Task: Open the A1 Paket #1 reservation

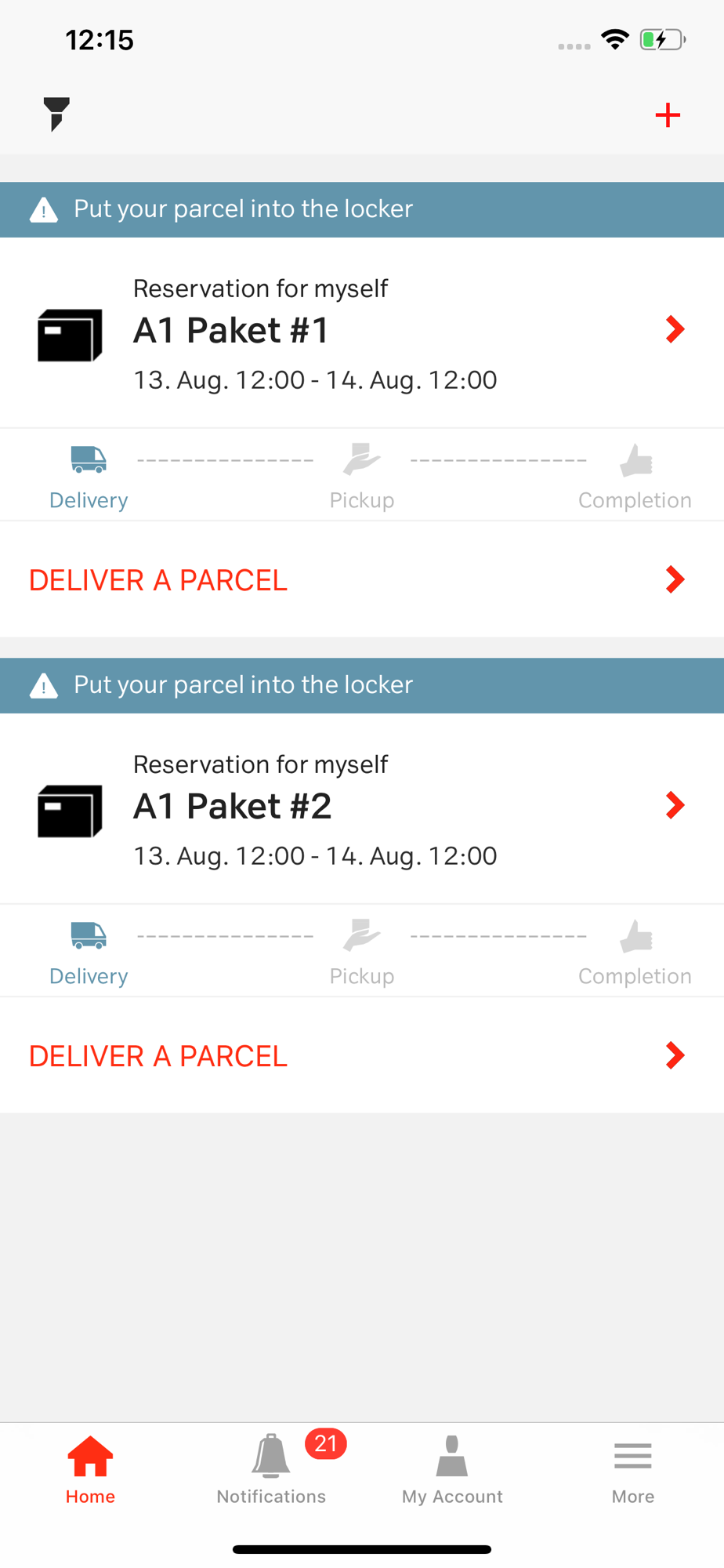Action: (362, 332)
